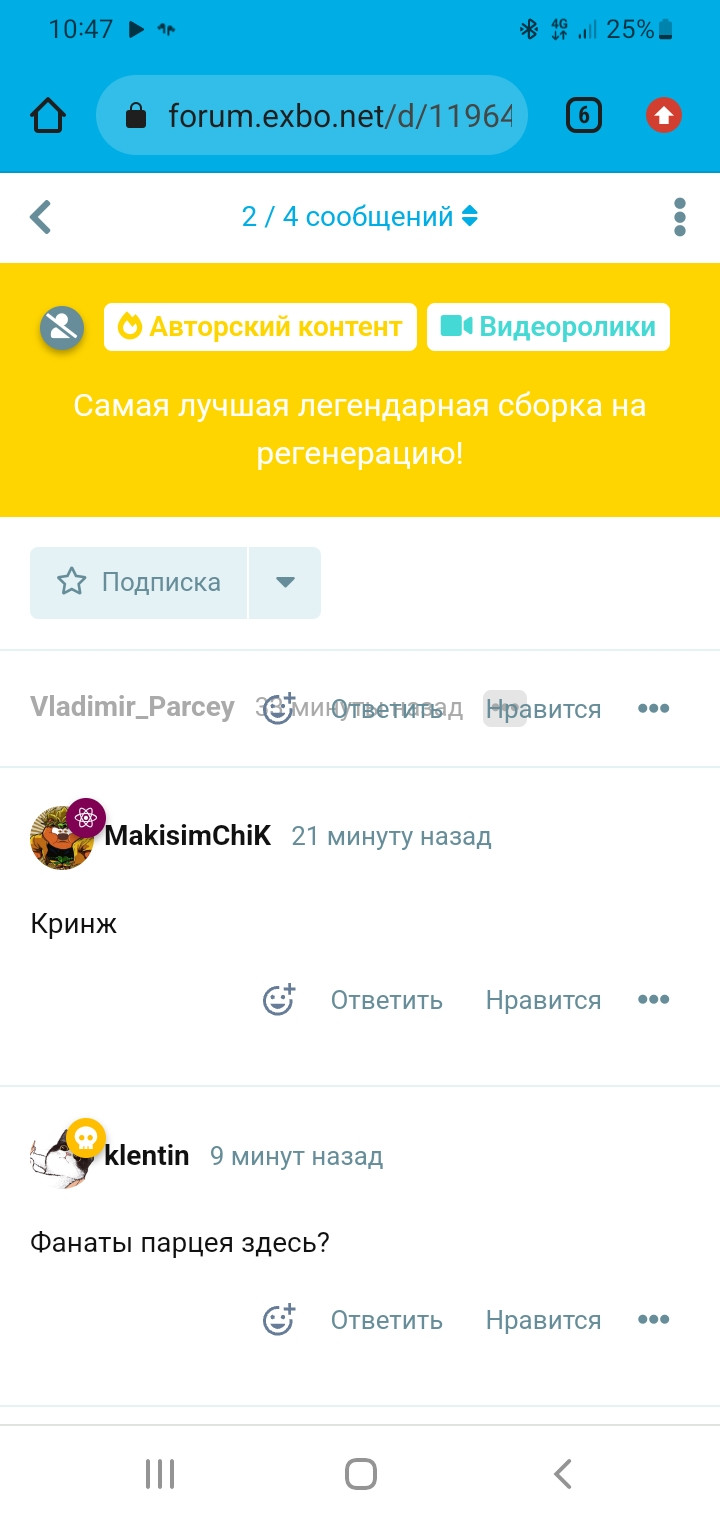Subscribe with the 'Подписка' button
Viewport: 720px width, 1520px height.
[139, 582]
